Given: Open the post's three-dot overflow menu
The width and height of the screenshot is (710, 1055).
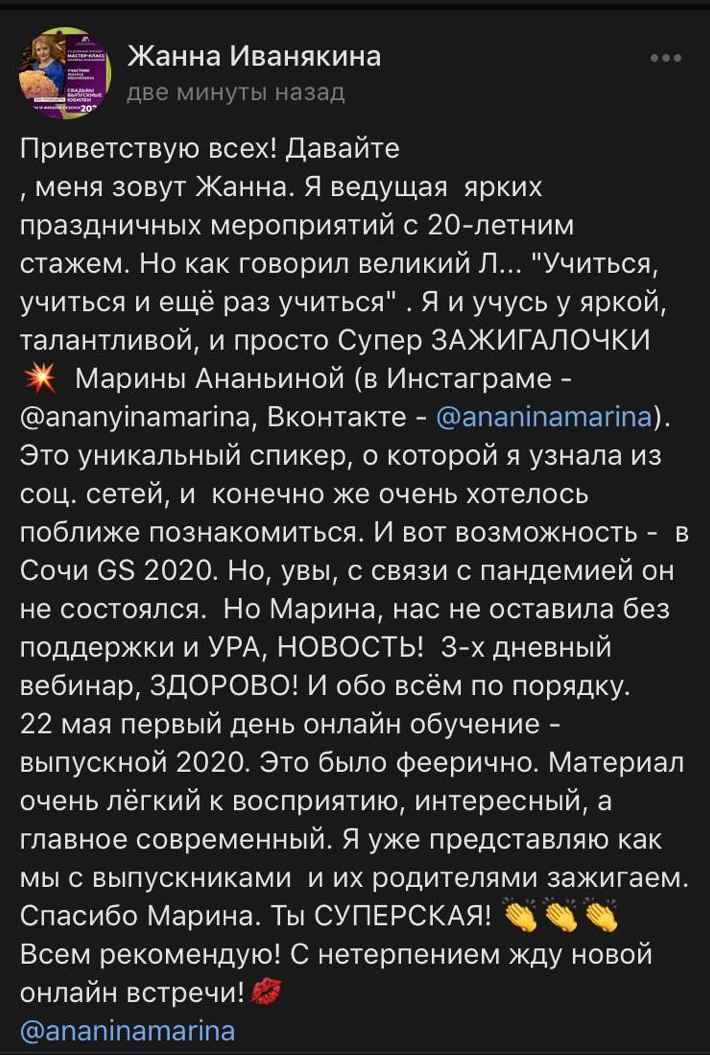Looking at the screenshot, I should [x=665, y=58].
